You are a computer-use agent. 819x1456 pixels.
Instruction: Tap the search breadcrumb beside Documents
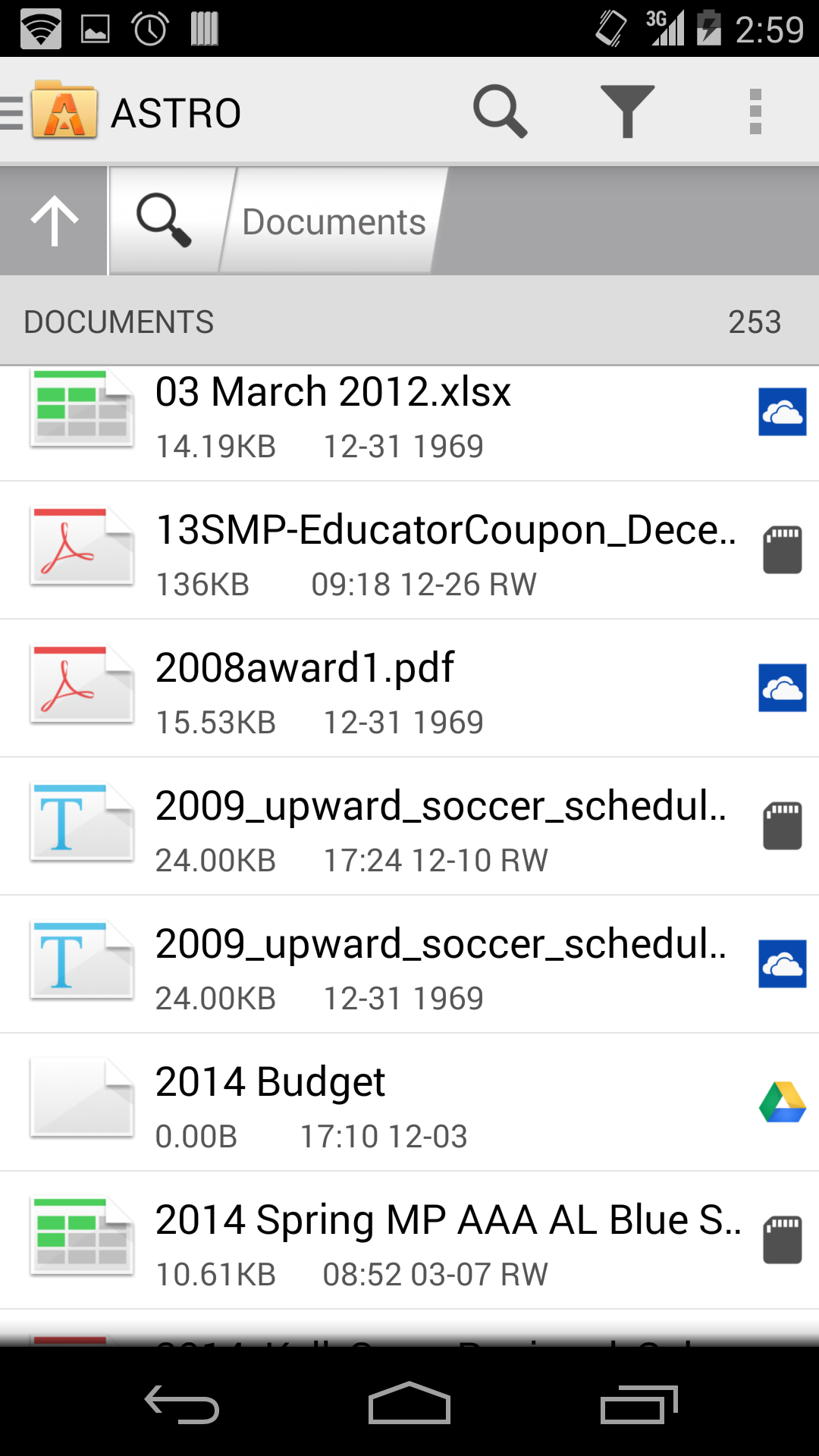(165, 221)
